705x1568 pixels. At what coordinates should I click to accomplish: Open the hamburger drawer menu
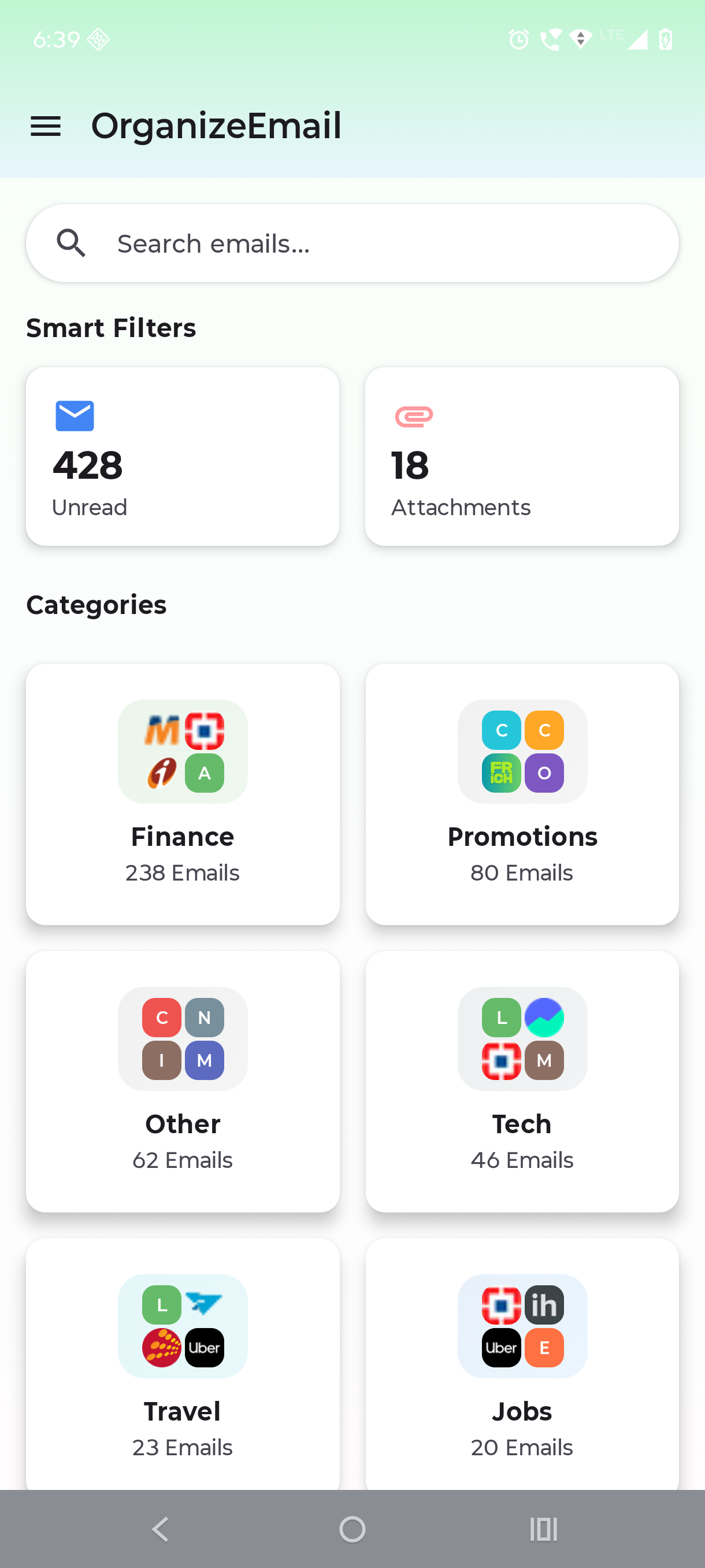tap(46, 126)
